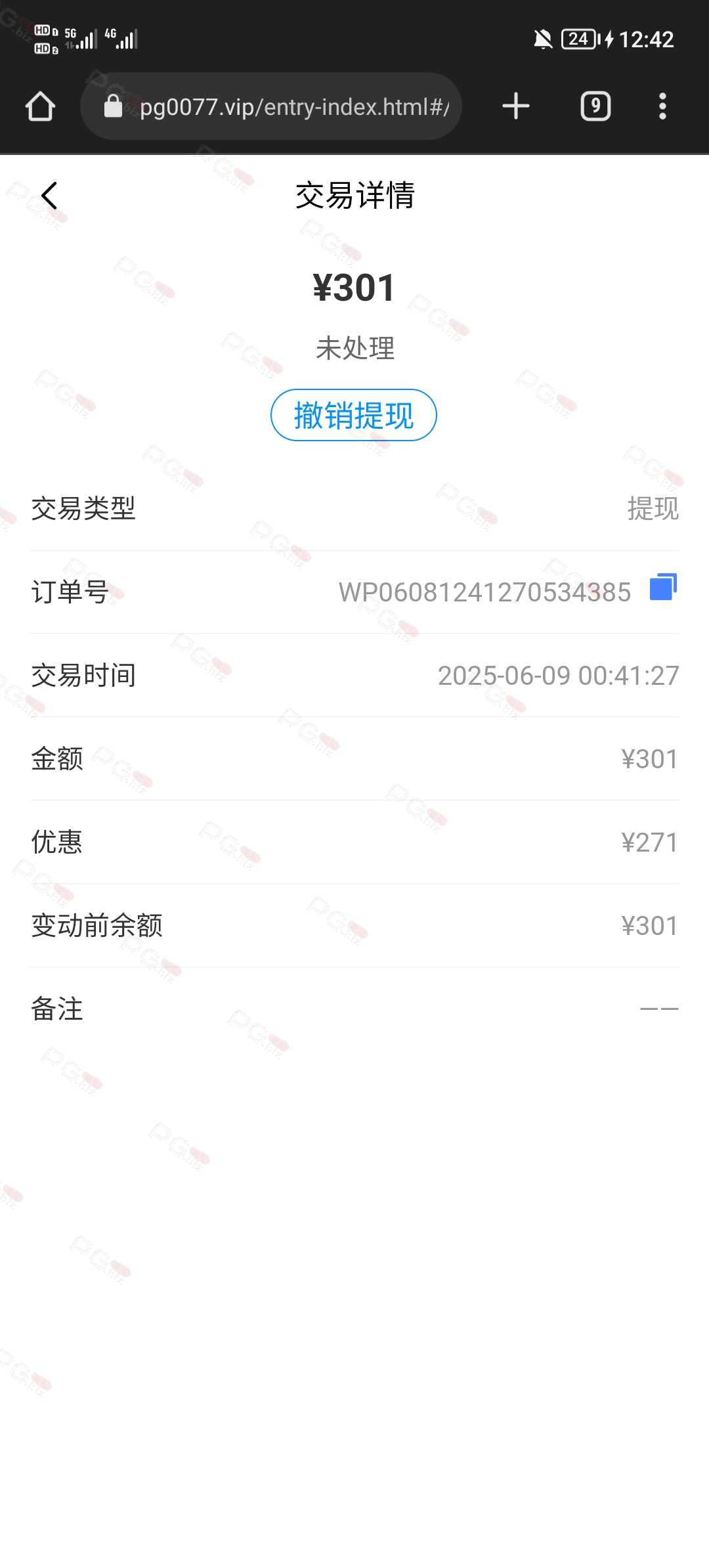Viewport: 709px width, 1568px height.
Task: Open a new browser tab
Action: click(516, 106)
